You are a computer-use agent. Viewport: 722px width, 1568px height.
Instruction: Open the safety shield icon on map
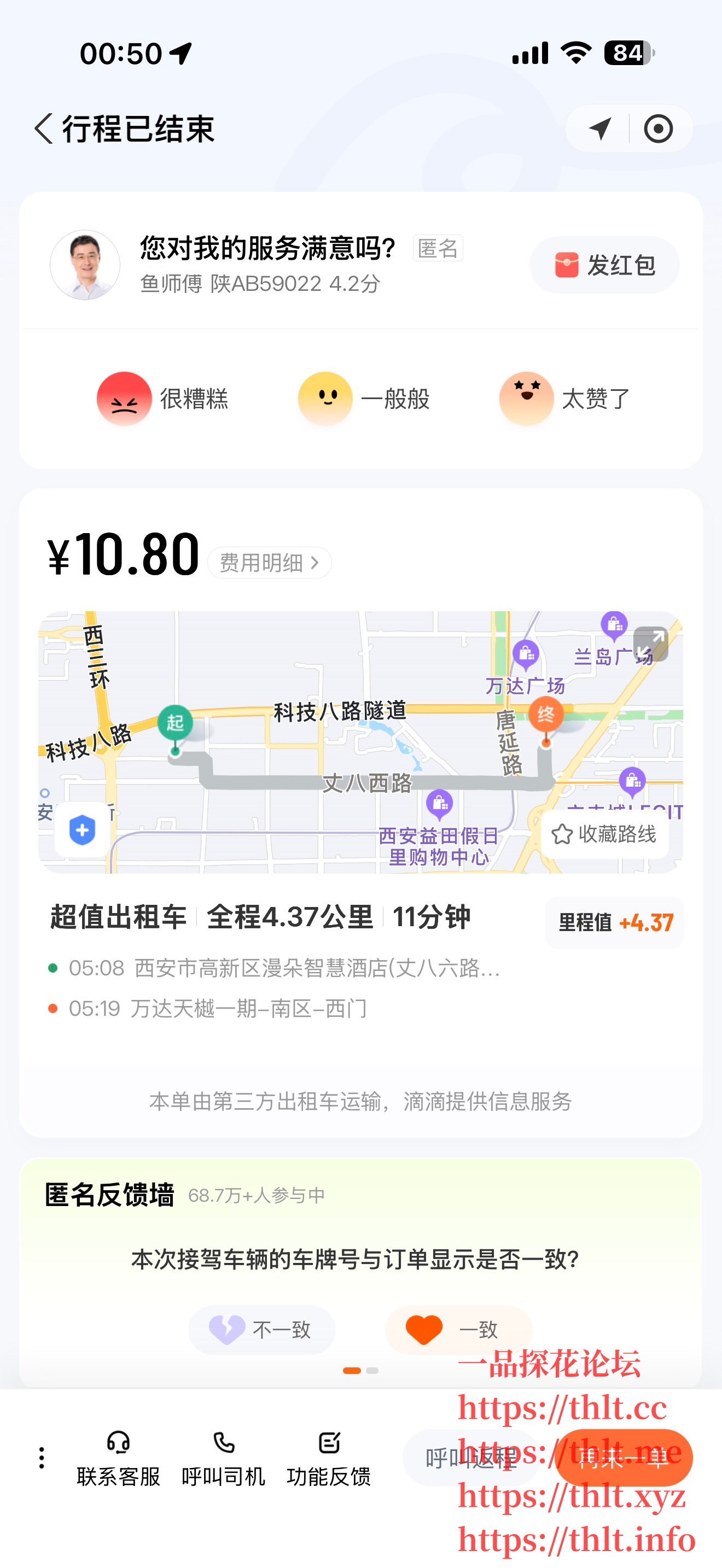pos(82,830)
